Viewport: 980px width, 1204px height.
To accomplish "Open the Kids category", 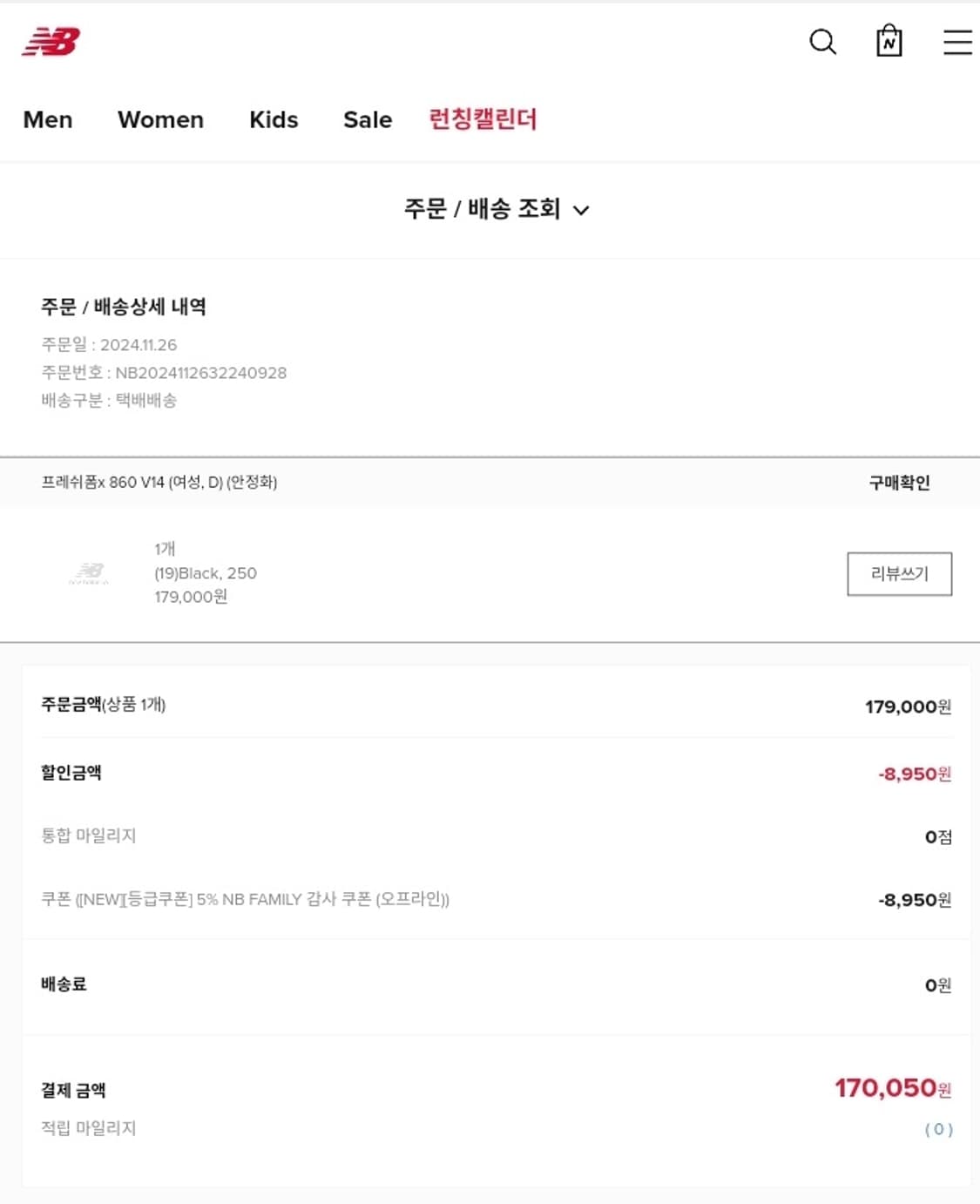I will pyautogui.click(x=274, y=120).
